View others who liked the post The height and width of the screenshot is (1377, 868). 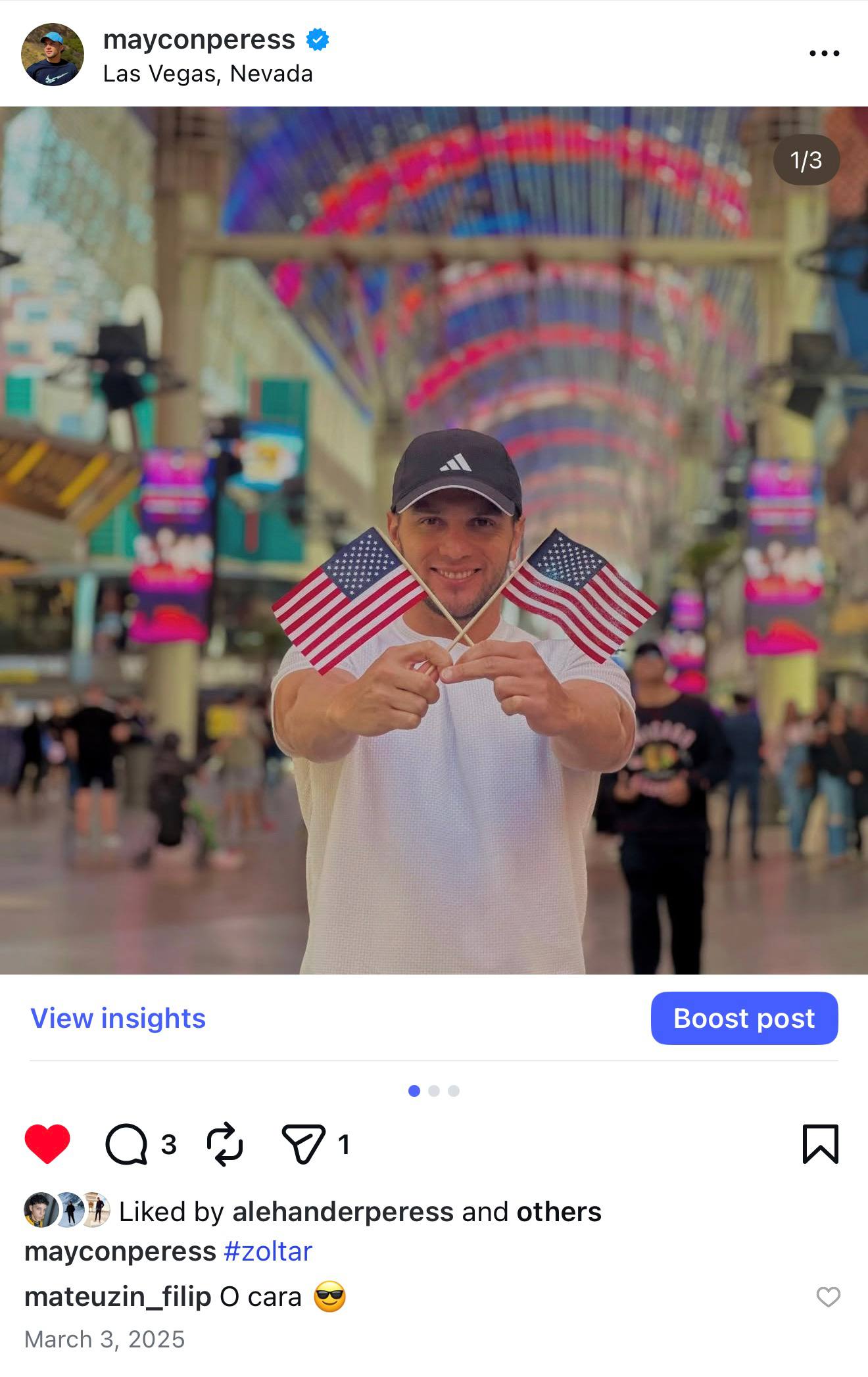(x=559, y=1211)
